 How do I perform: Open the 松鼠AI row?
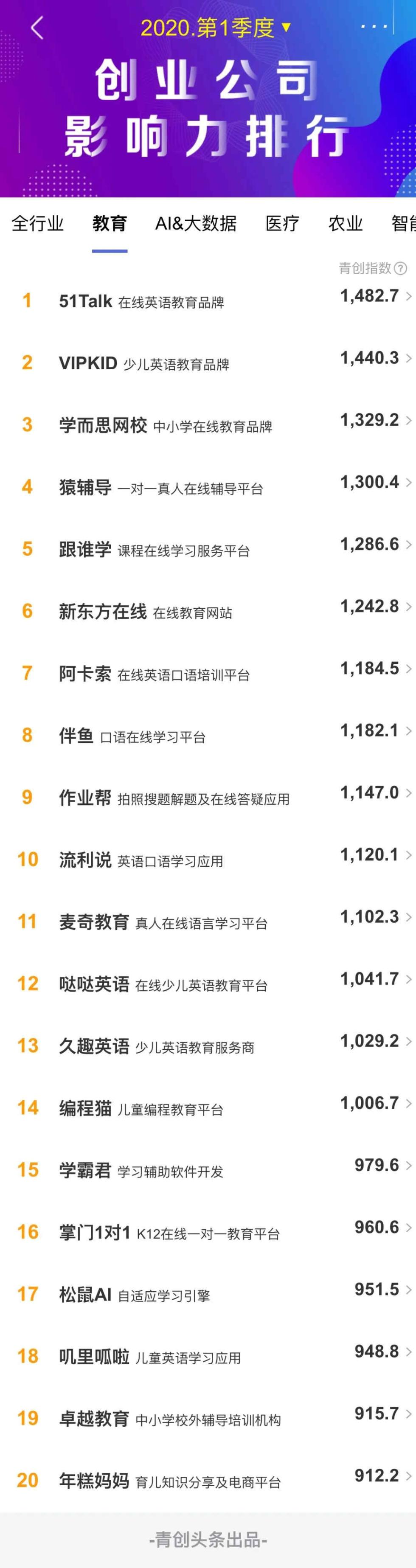[207, 1295]
